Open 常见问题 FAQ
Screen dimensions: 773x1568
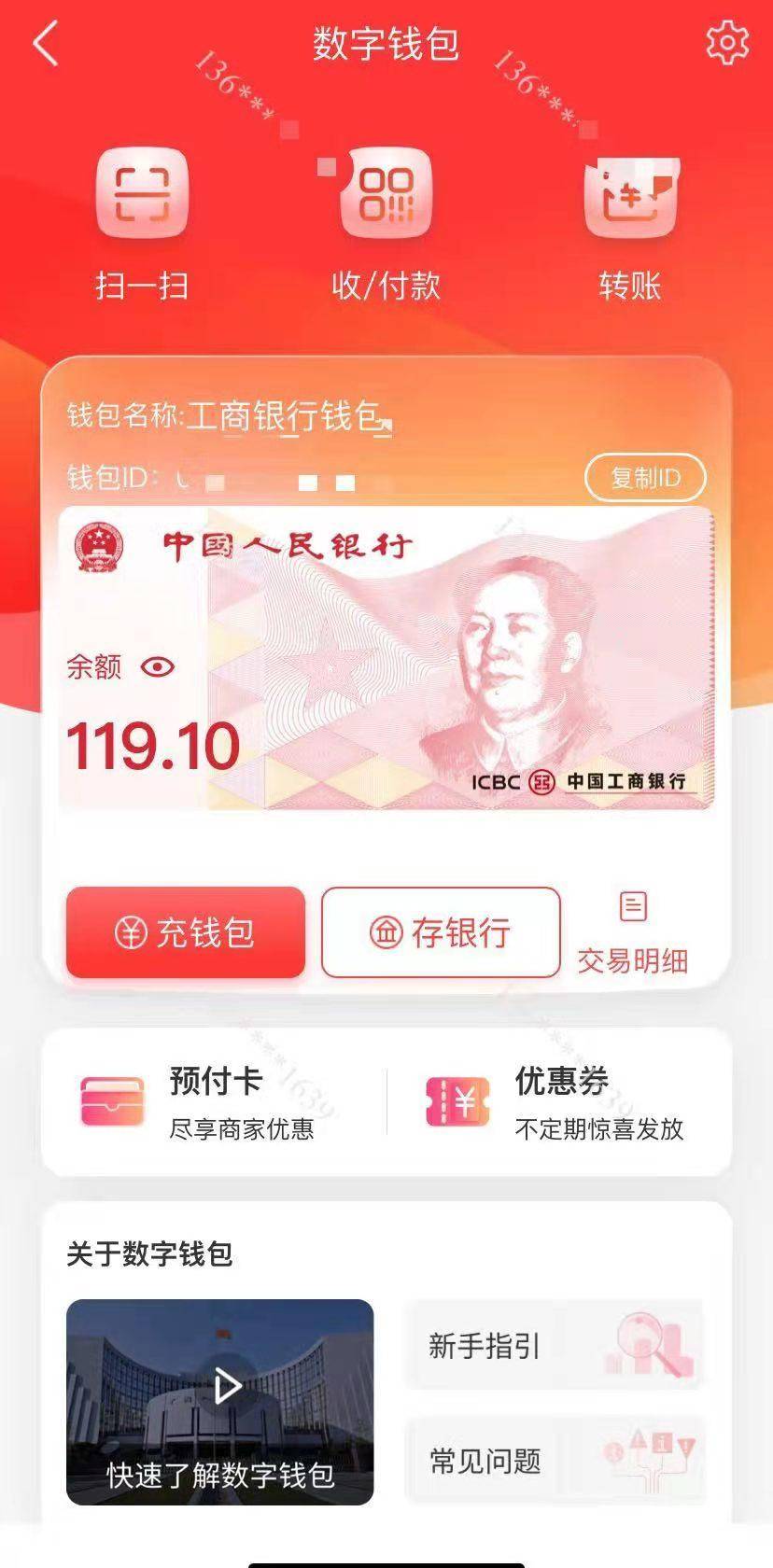(x=553, y=1460)
